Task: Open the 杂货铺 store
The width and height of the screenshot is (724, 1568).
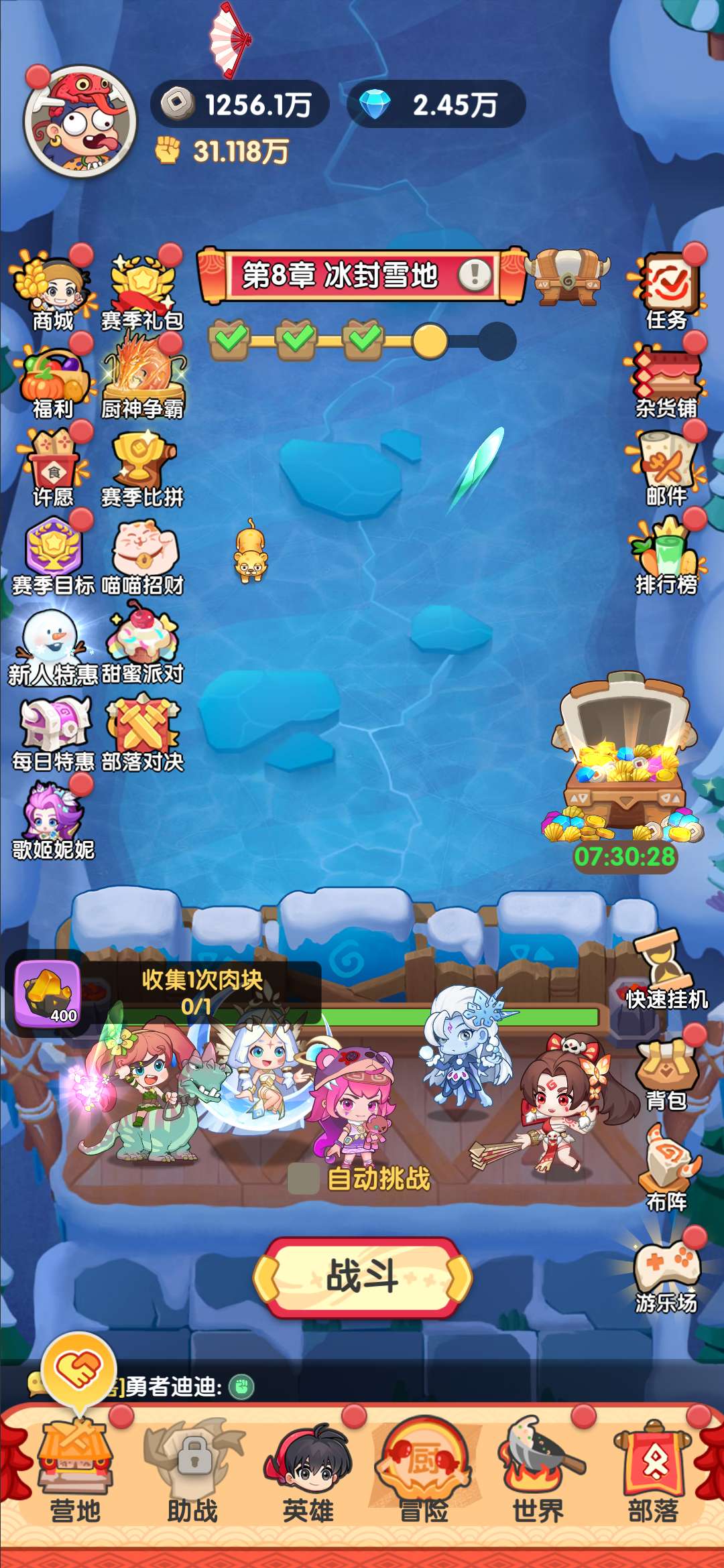Action: click(666, 381)
